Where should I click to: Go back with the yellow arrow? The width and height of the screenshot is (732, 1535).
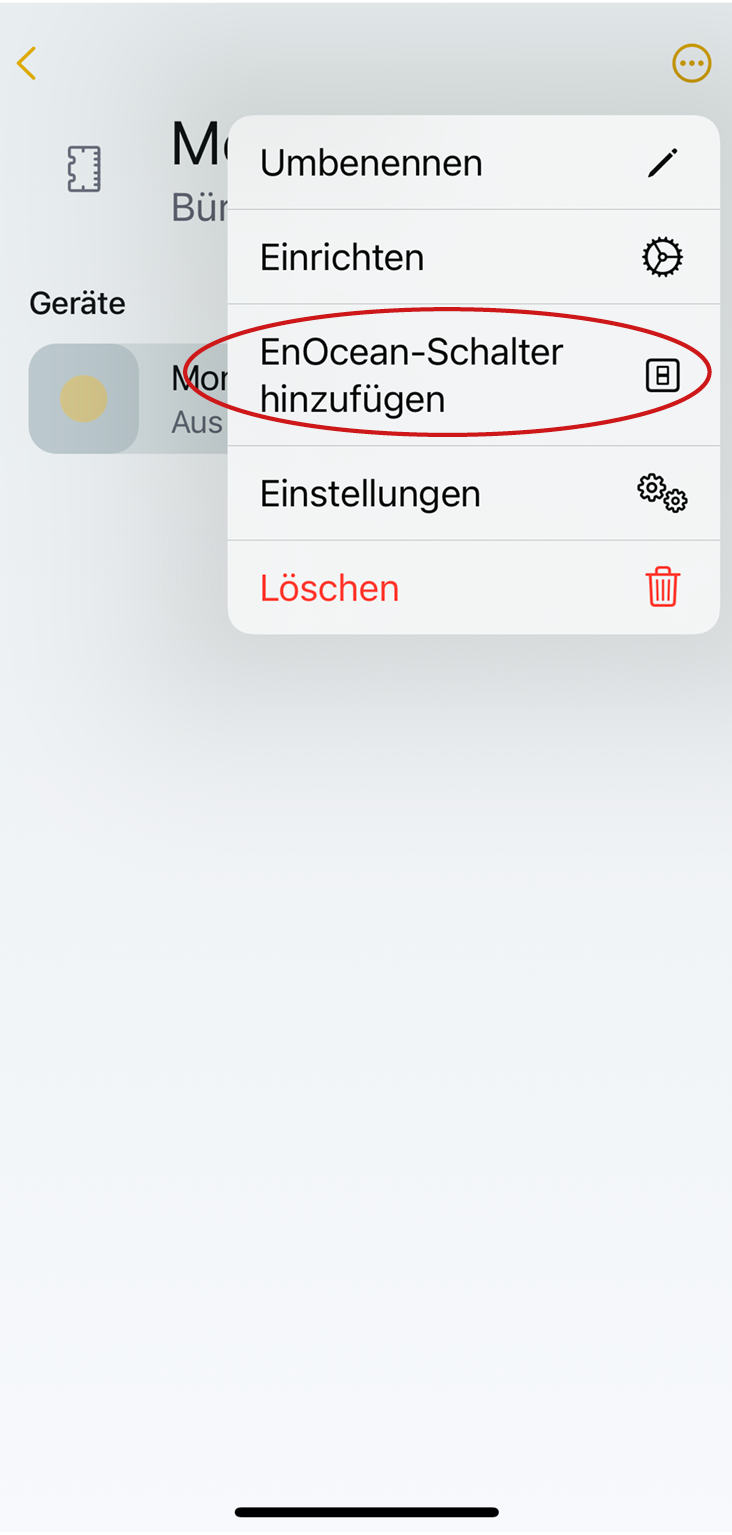click(27, 64)
